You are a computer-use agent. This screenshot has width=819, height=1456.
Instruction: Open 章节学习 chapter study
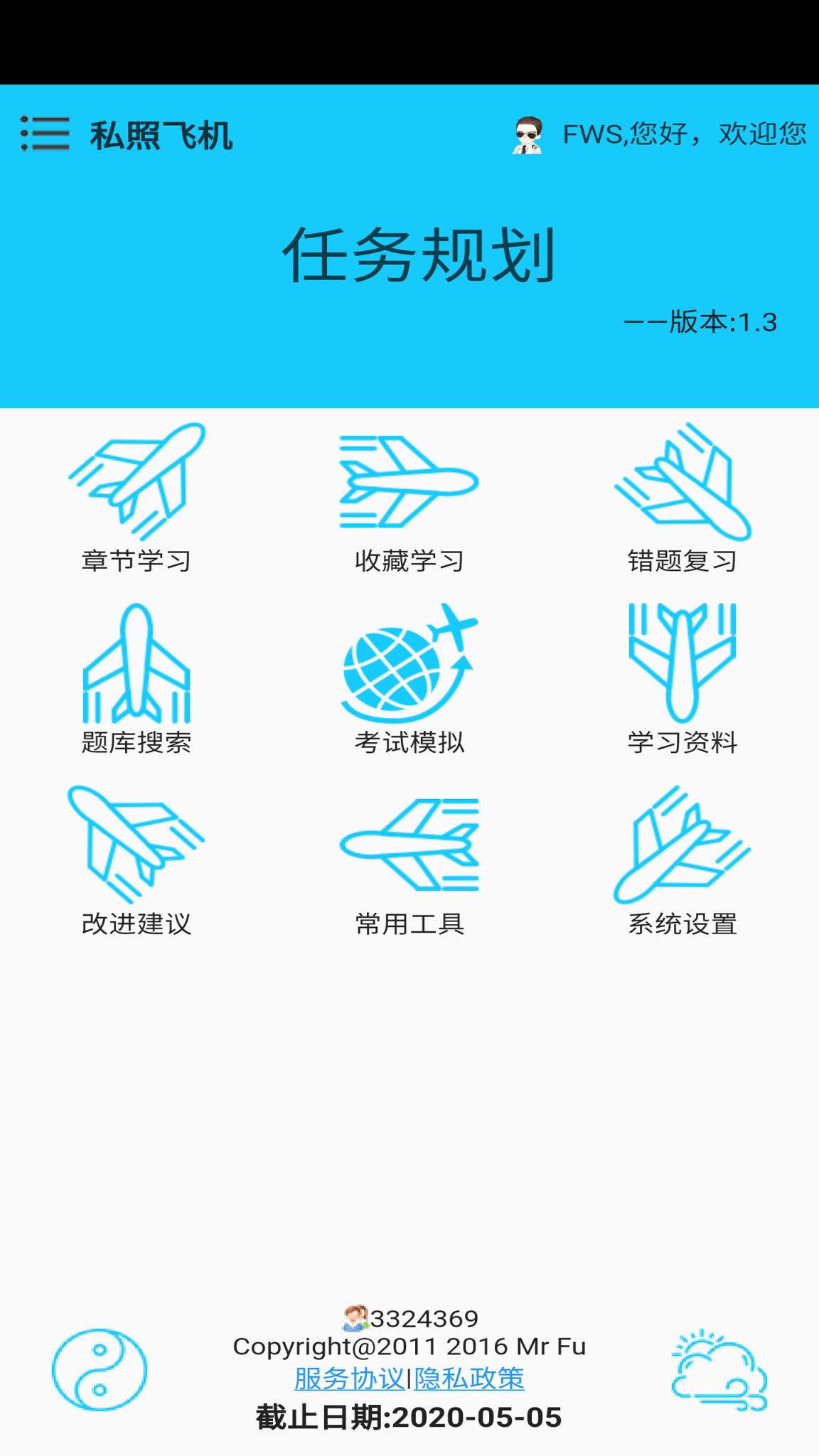click(136, 498)
